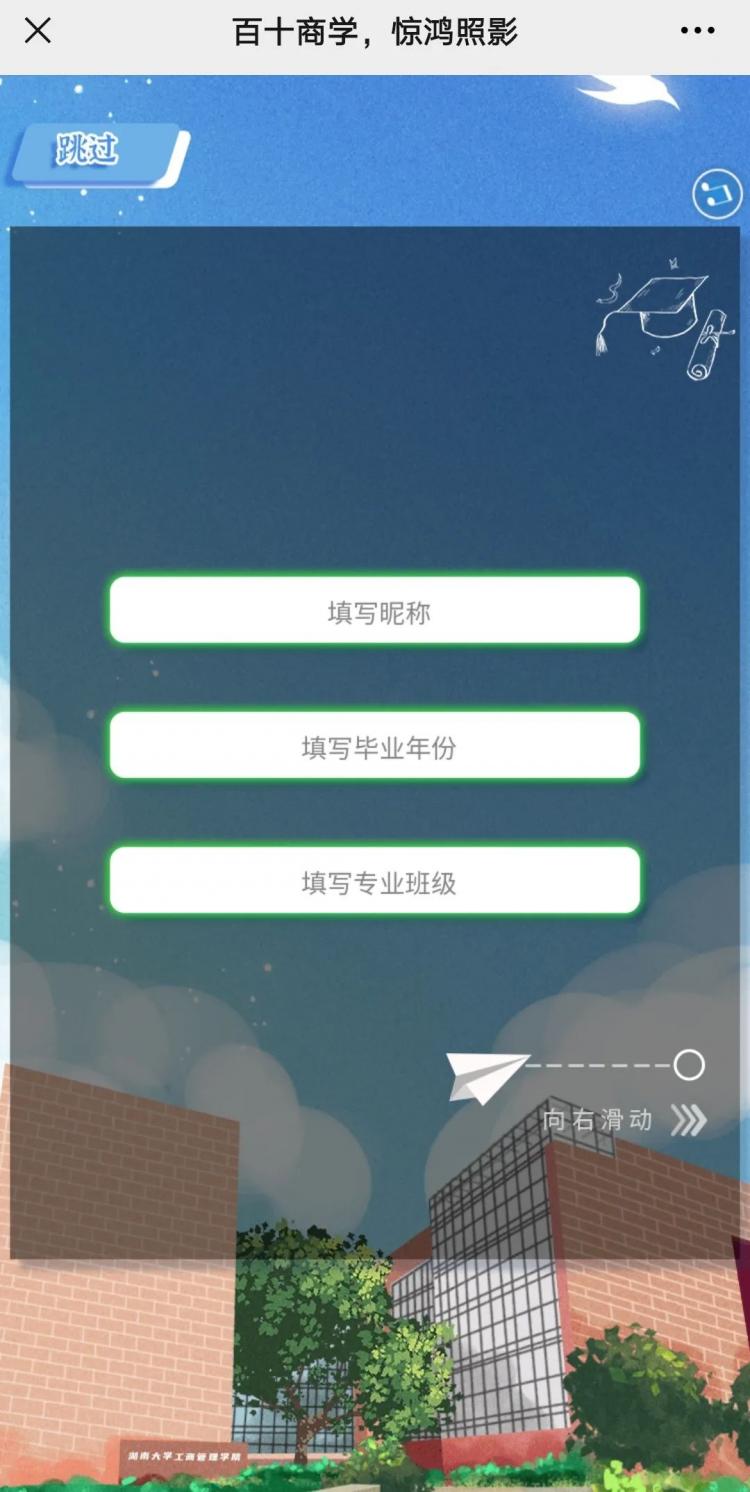Focus the 填写昵称 nickname field
Image resolution: width=750 pixels, height=1492 pixels.
[x=375, y=611]
